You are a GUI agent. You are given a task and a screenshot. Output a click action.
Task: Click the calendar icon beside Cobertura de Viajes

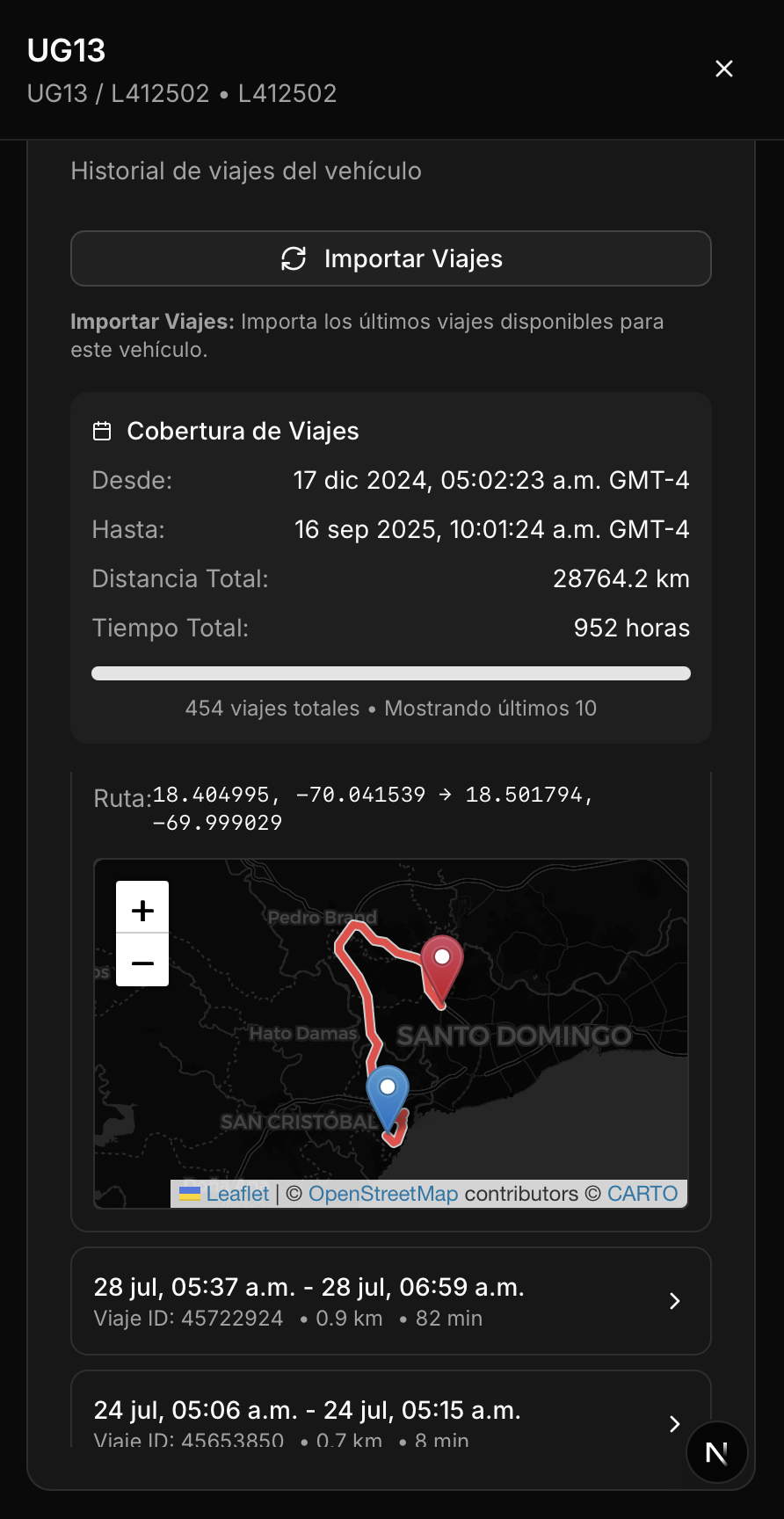click(x=103, y=431)
